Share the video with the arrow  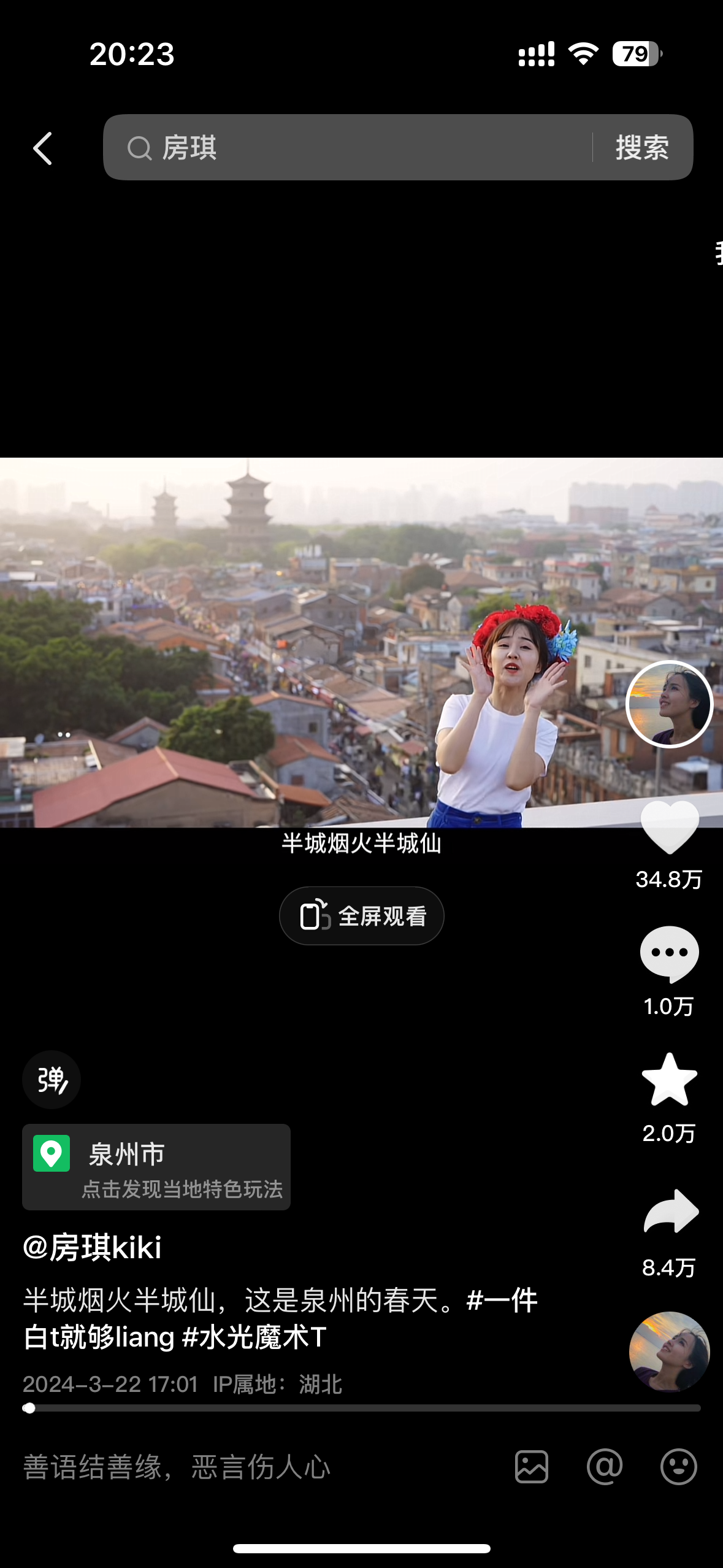670,1212
